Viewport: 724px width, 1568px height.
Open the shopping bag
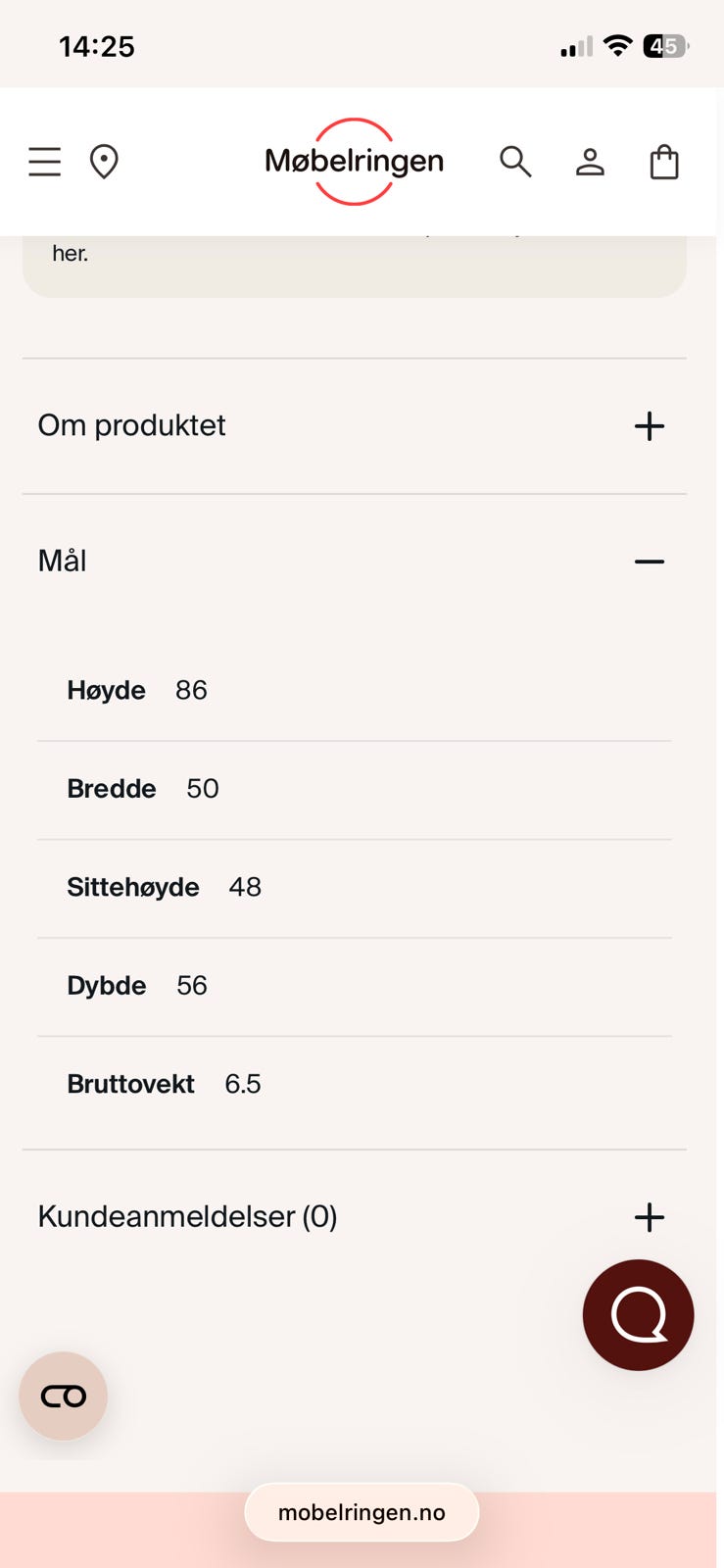[x=664, y=162]
